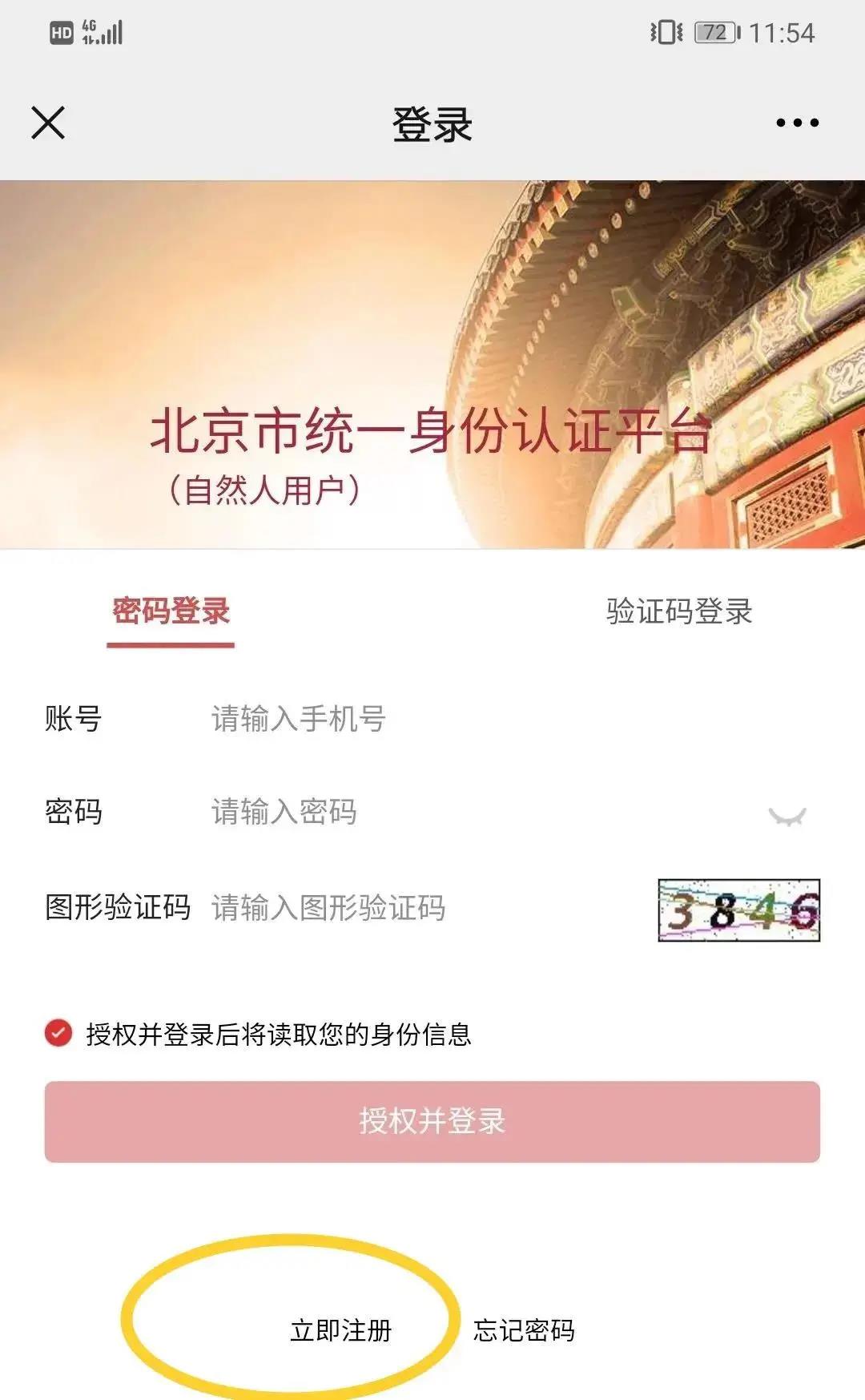Toggle password visibility eye icon
The image size is (865, 1400).
click(787, 816)
